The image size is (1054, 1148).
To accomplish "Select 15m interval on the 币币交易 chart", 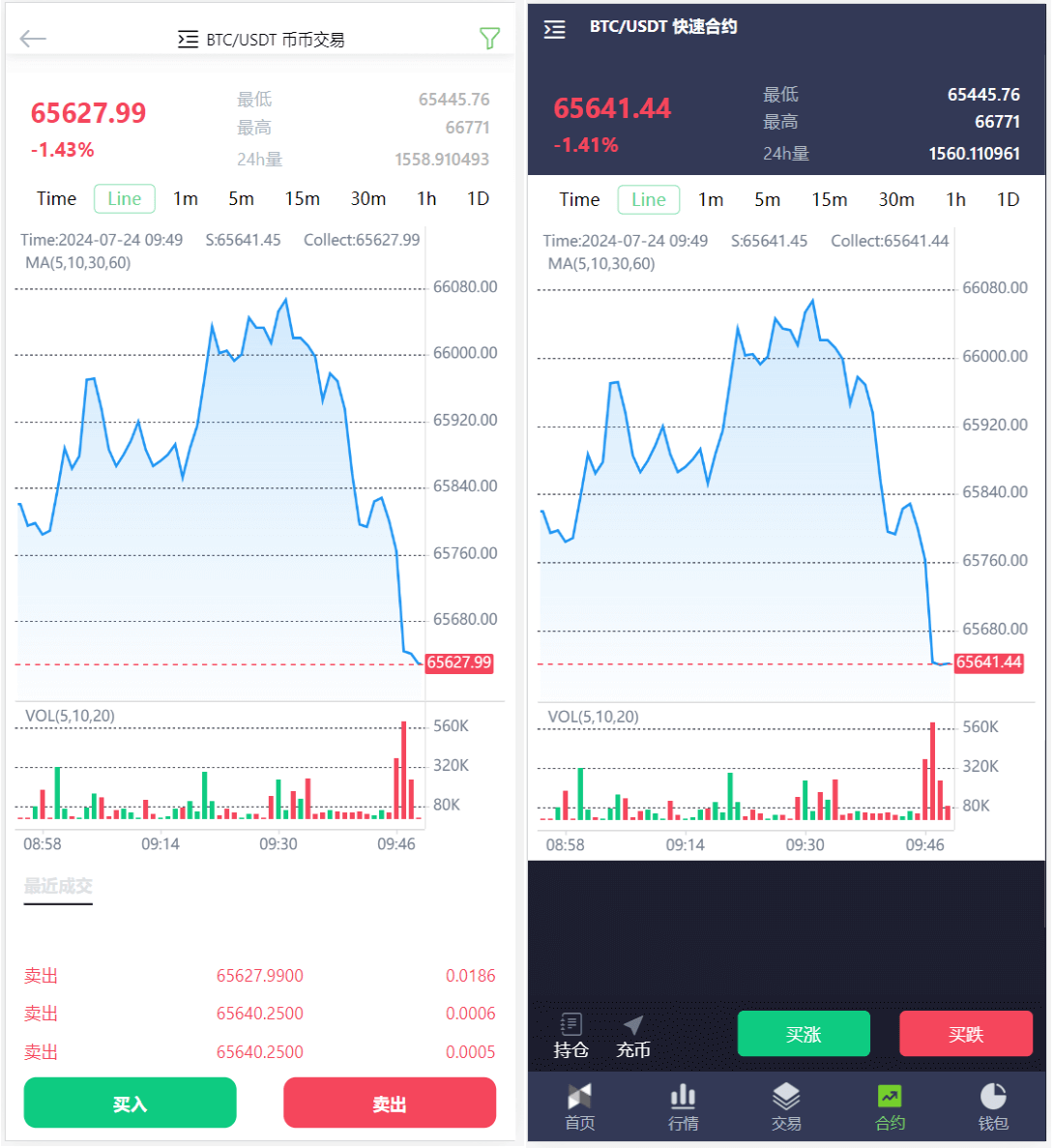I will 302,198.
